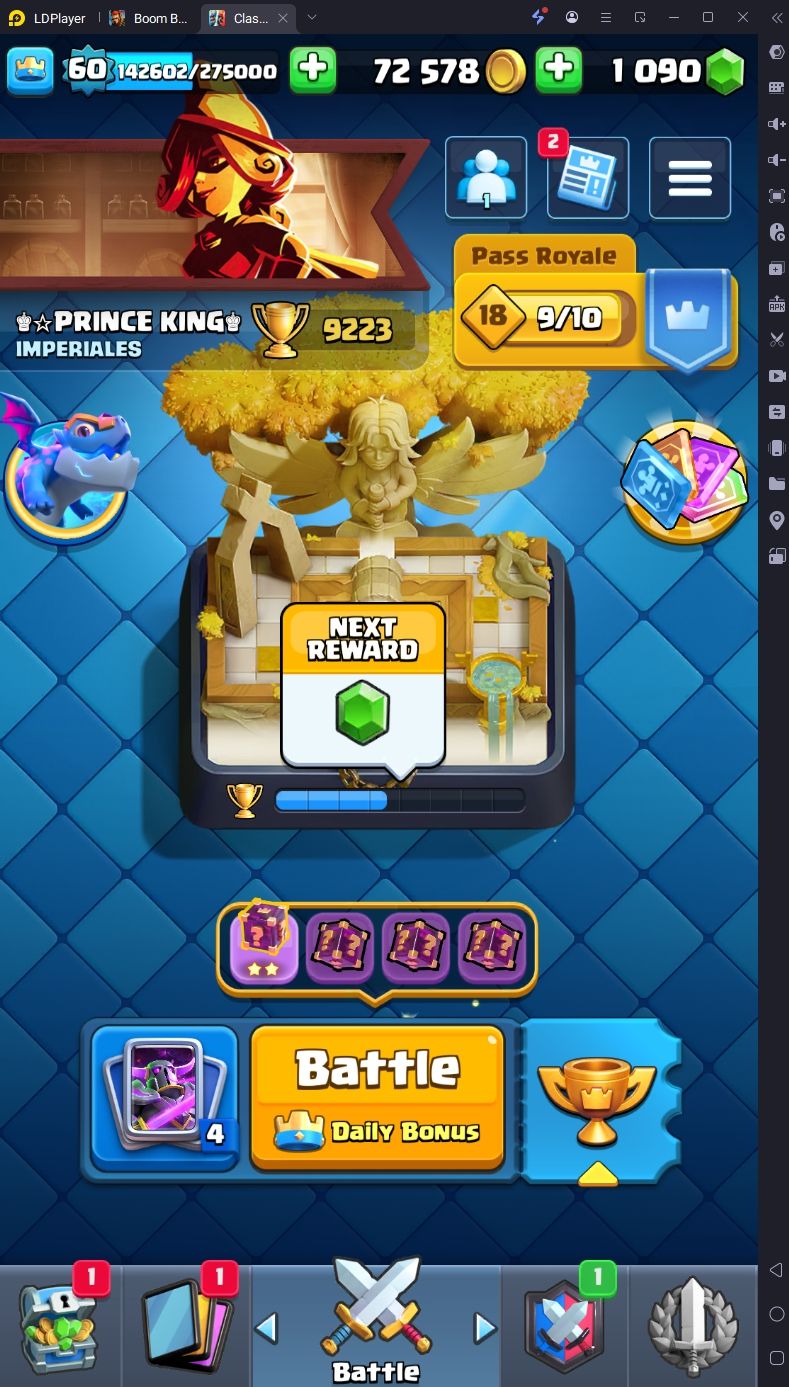Open the events sword tab
The height and width of the screenshot is (1387, 789).
[x=692, y=1325]
